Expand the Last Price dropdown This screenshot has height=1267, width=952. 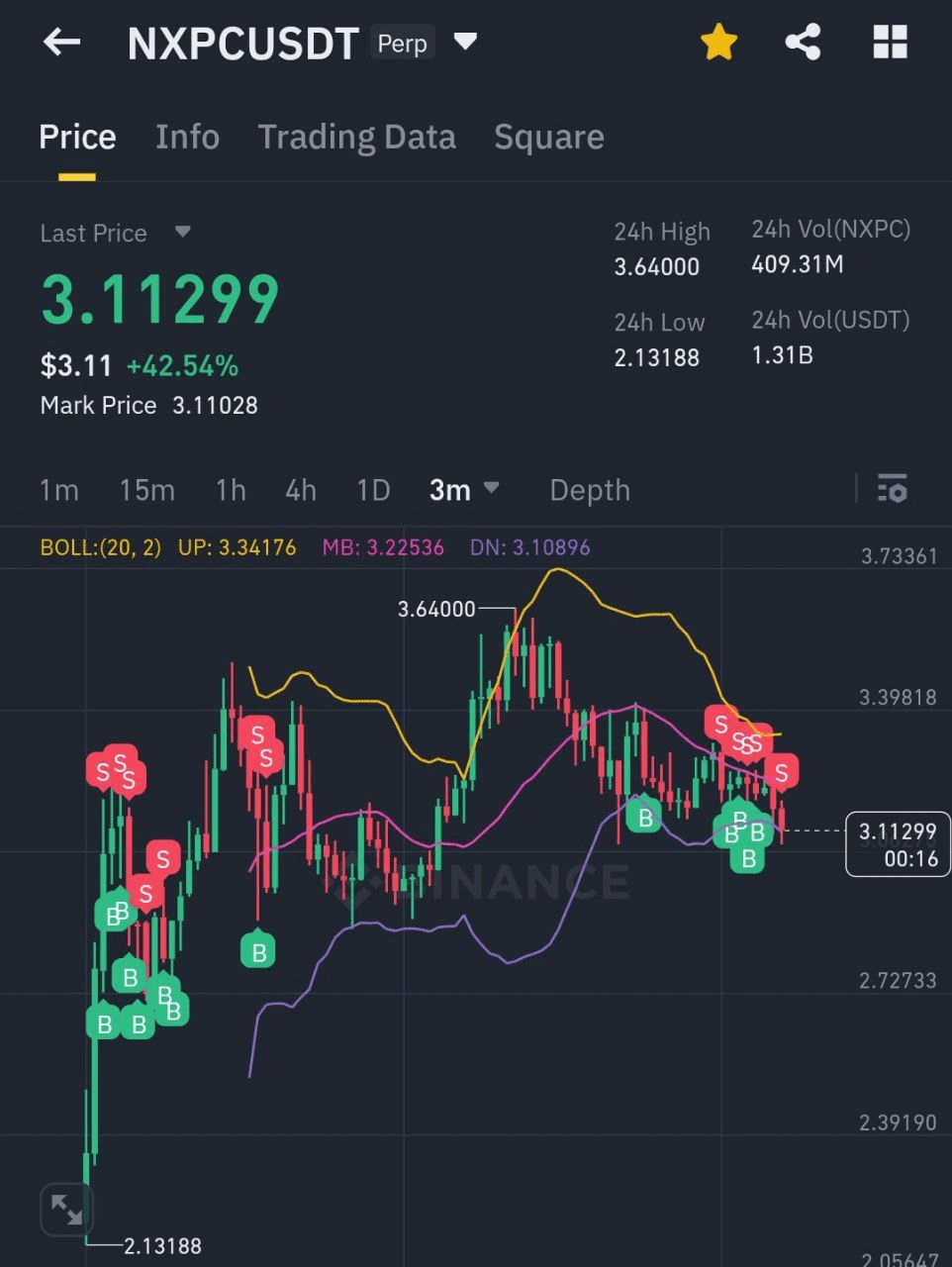coord(182,233)
